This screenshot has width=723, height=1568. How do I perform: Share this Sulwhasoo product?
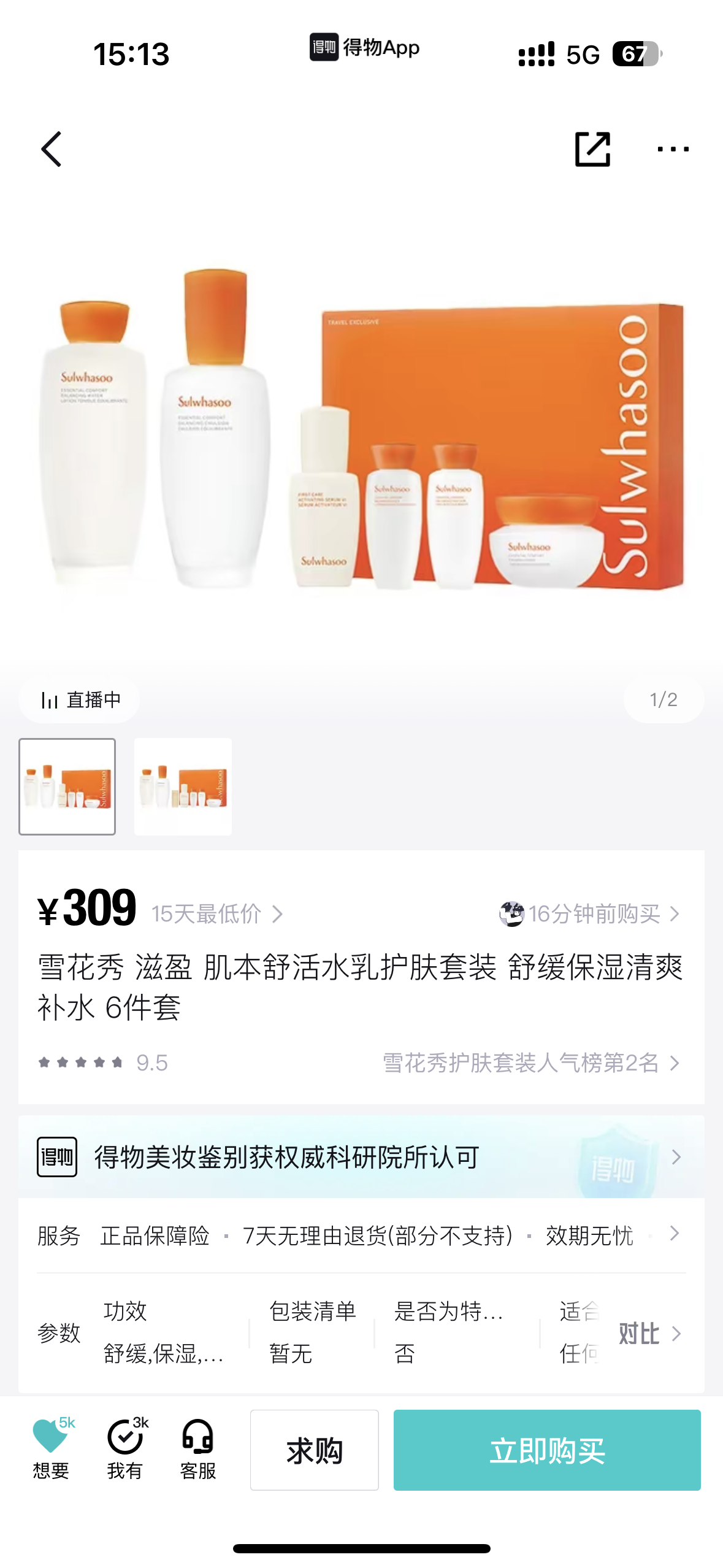(592, 149)
